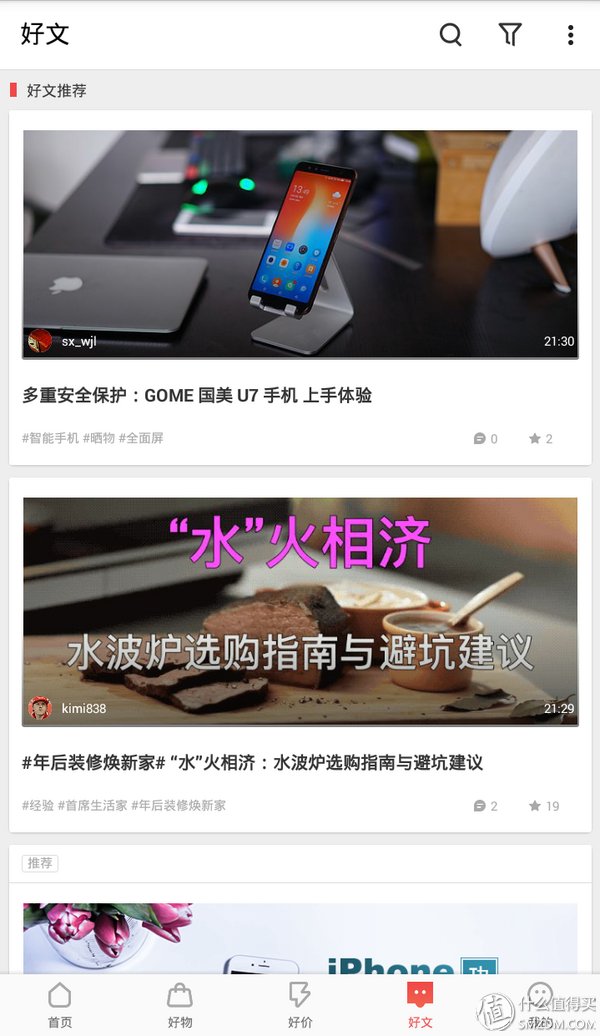Open the iPhone article card at bottom

(x=300, y=938)
